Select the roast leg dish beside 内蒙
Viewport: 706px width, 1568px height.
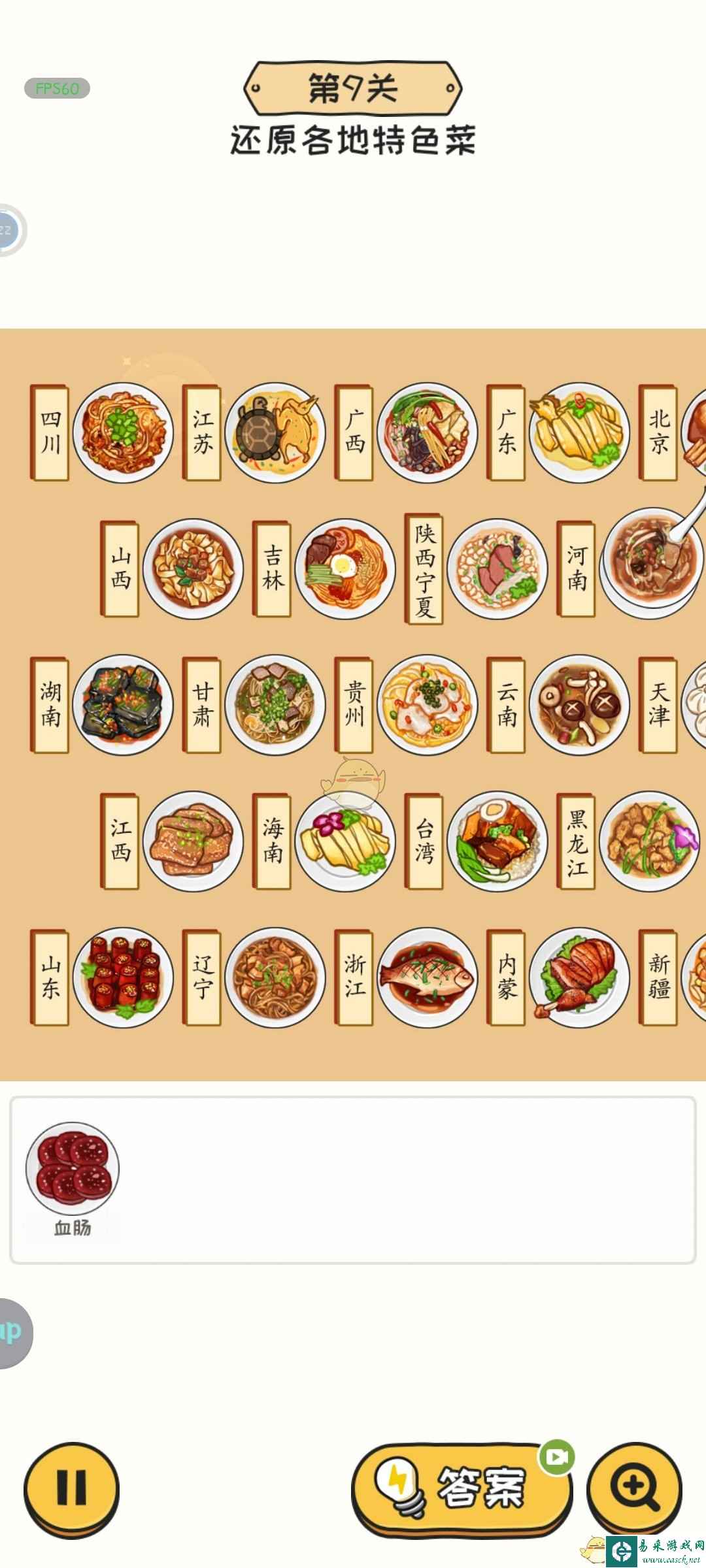point(579,977)
